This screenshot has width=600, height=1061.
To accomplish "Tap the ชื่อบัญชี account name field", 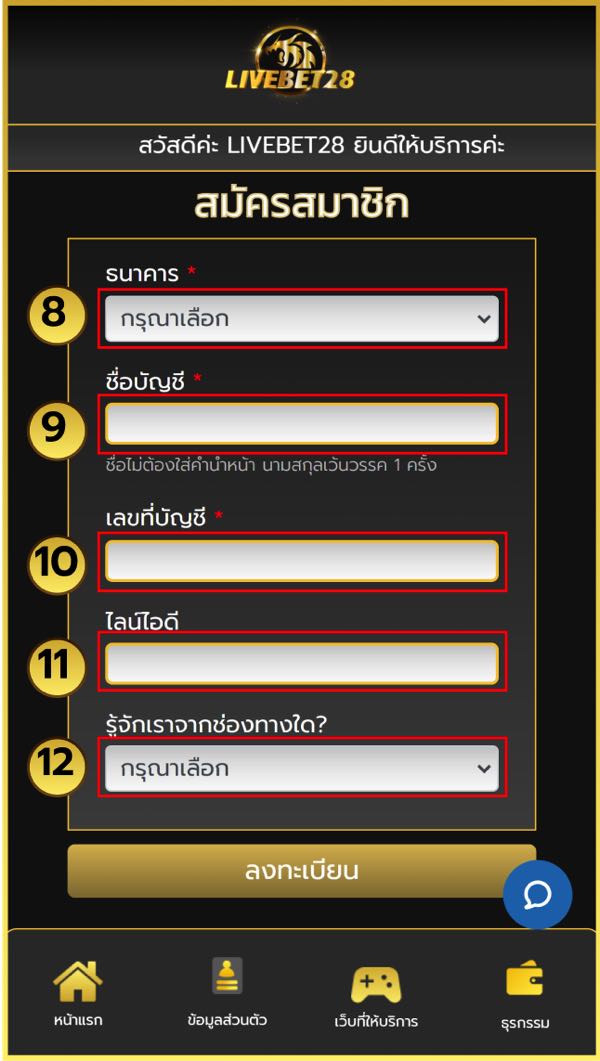I will (302, 424).
